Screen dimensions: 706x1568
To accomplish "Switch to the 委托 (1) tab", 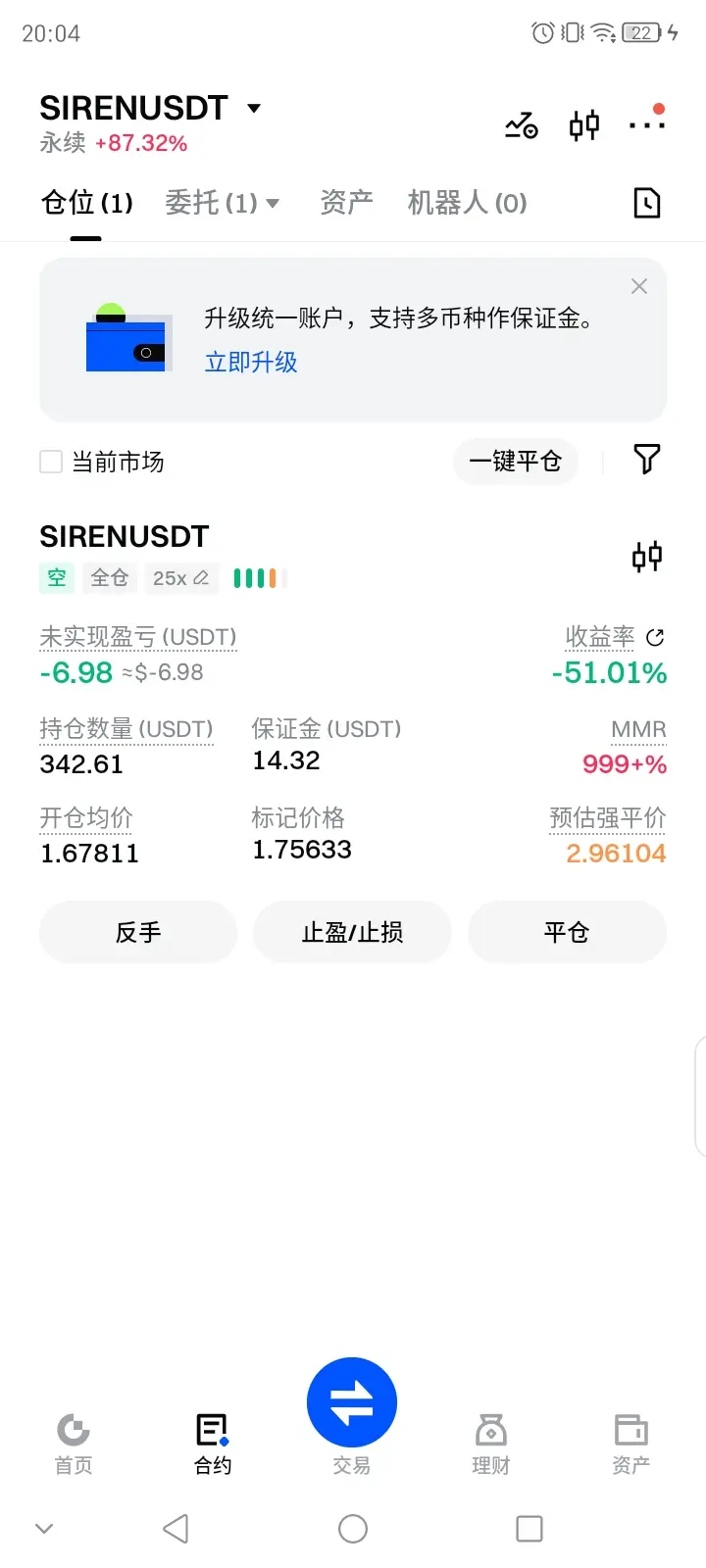I will 222,203.
